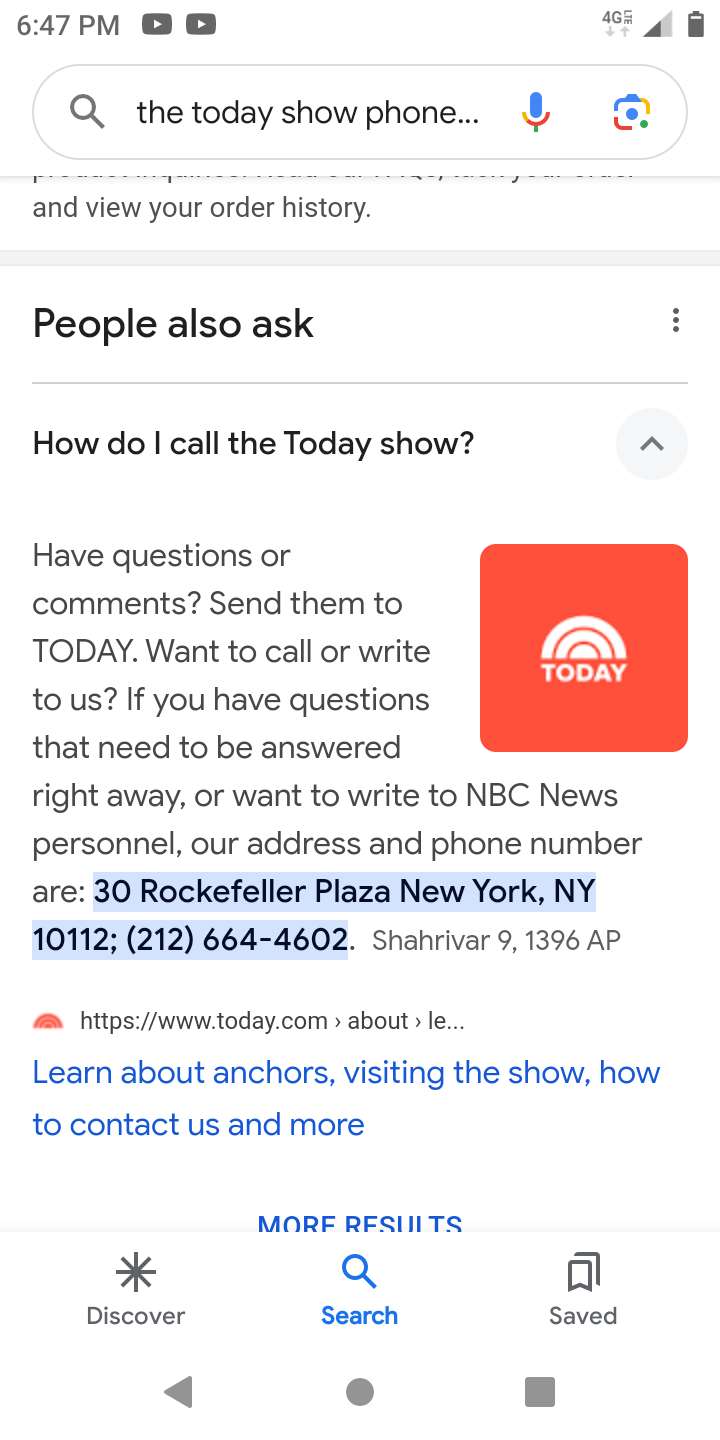The height and width of the screenshot is (1440, 720).
Task: Switch to the Discover tab
Action: click(x=136, y=1291)
